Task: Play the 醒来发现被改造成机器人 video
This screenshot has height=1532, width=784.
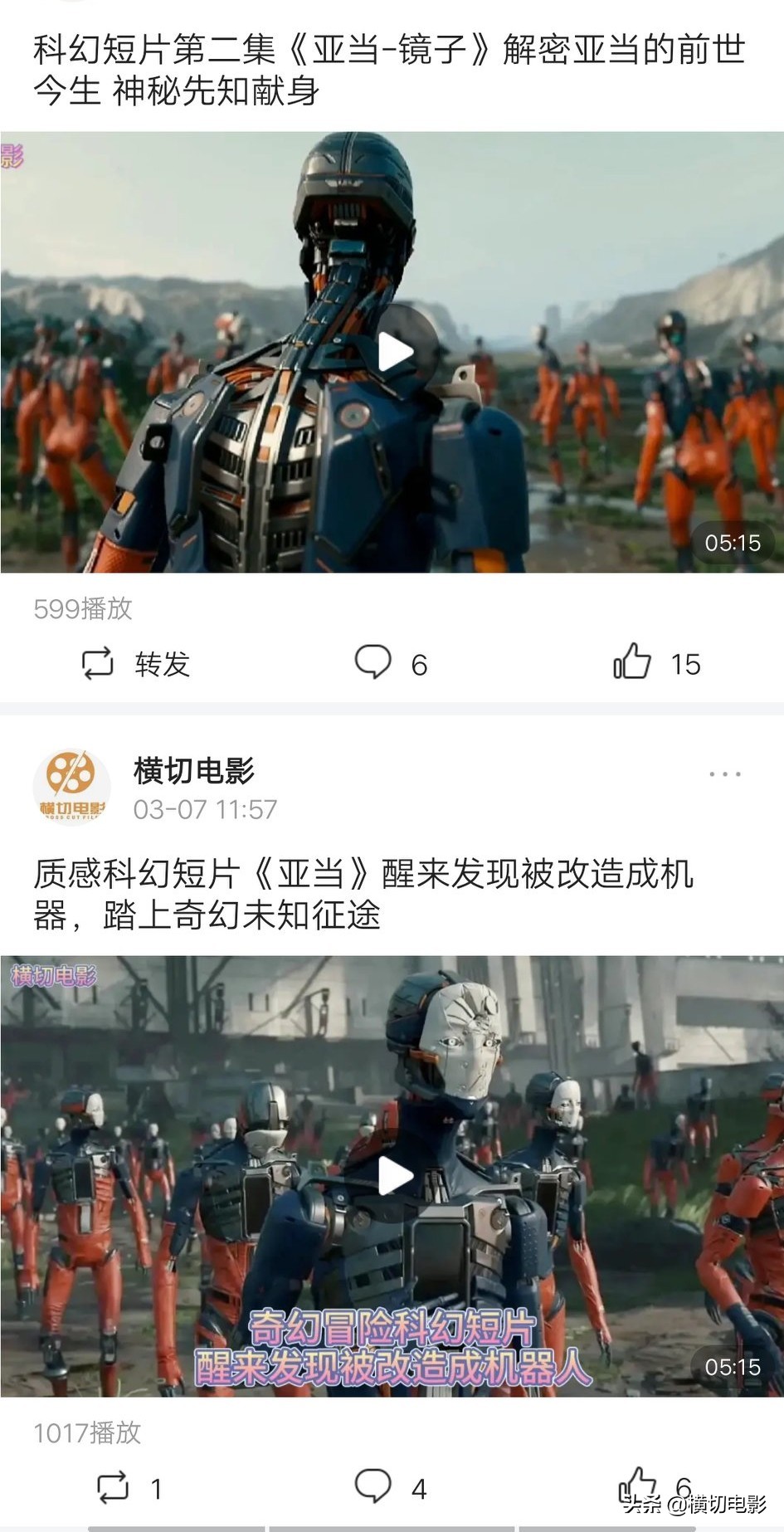Action: click(396, 1176)
